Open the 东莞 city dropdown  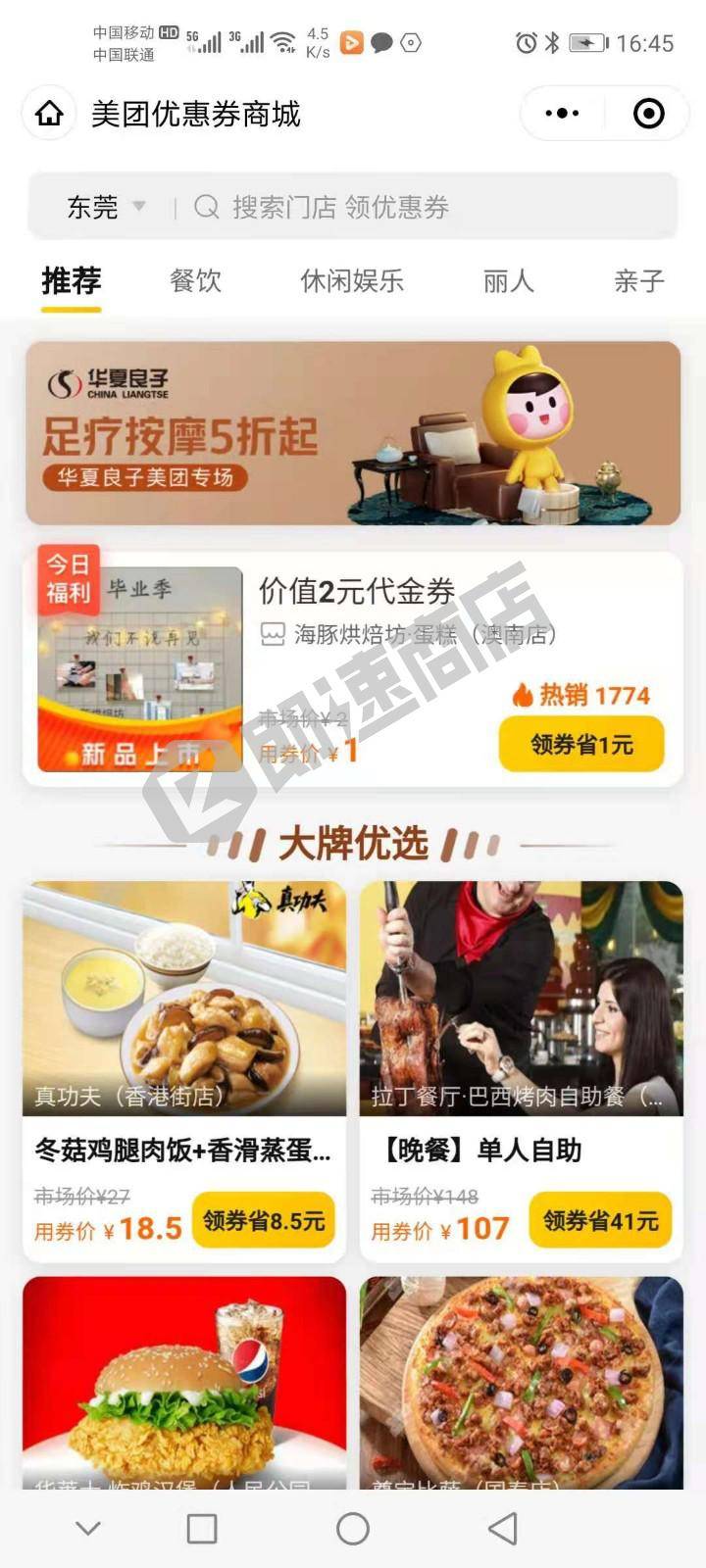(x=106, y=207)
